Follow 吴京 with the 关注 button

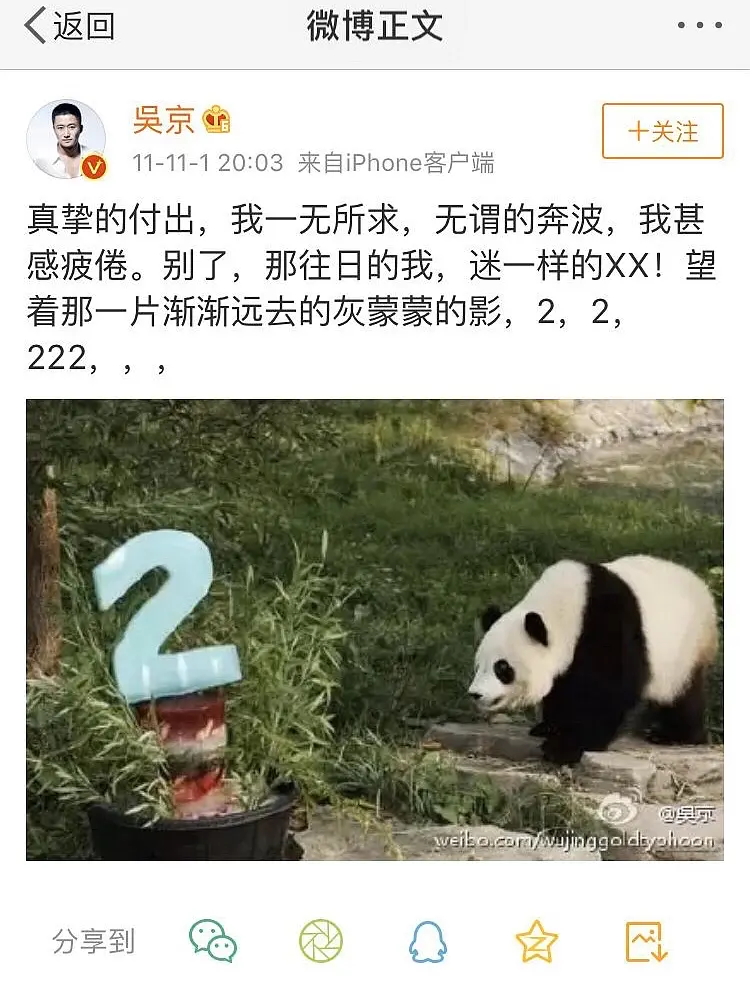[x=662, y=131]
